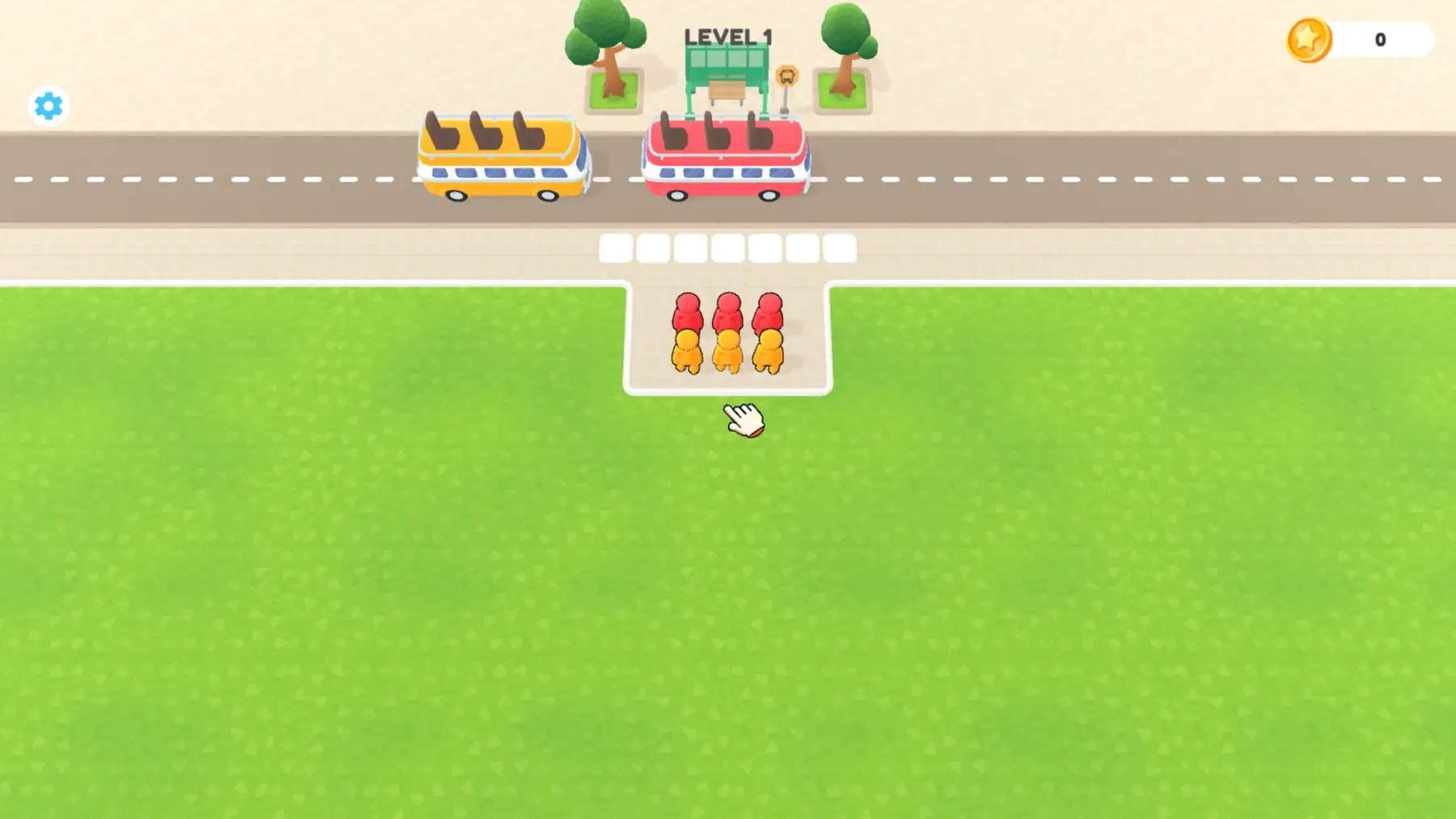Open the settings gear

click(49, 106)
